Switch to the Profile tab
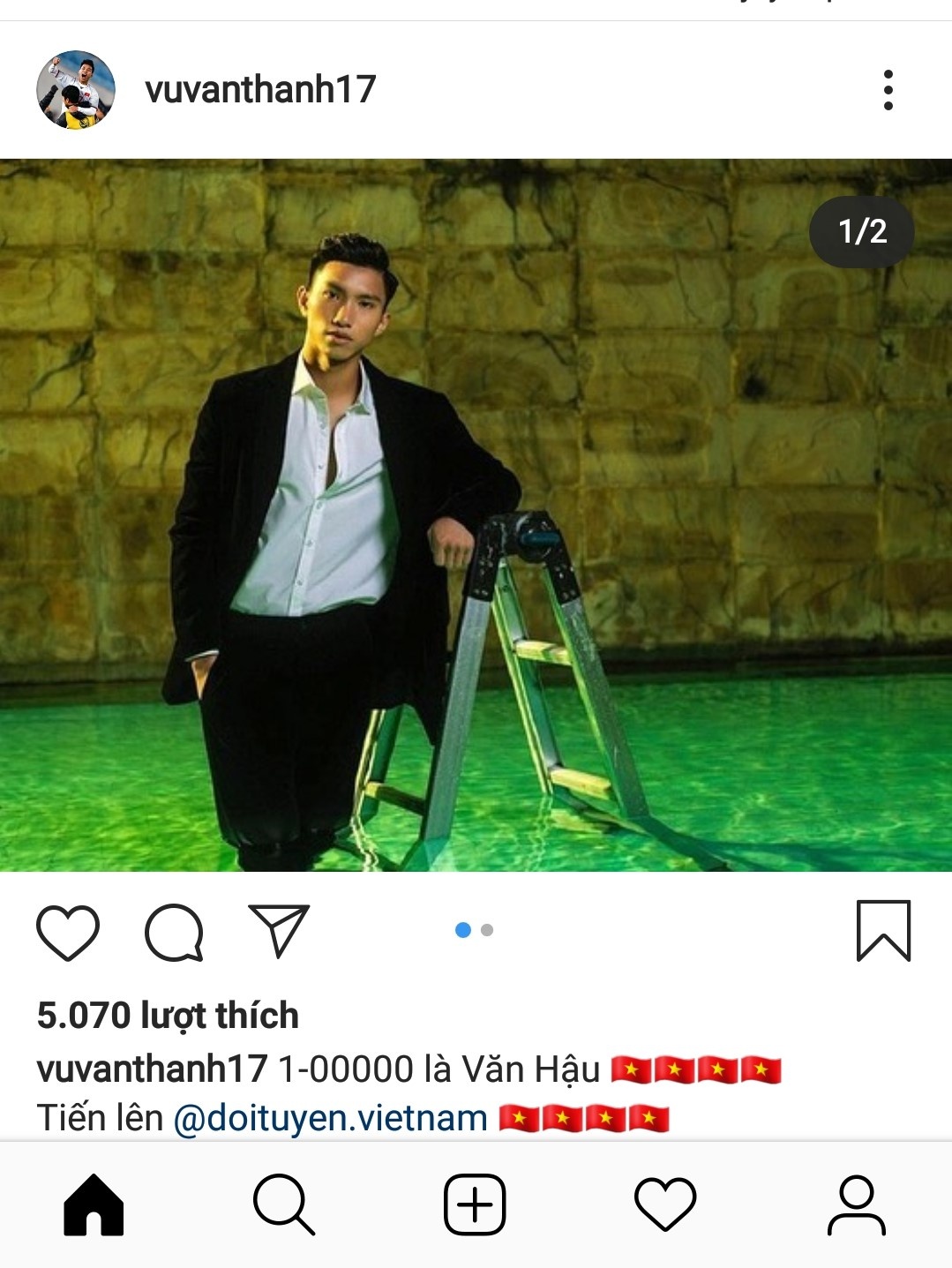952x1268 pixels. click(x=856, y=1204)
